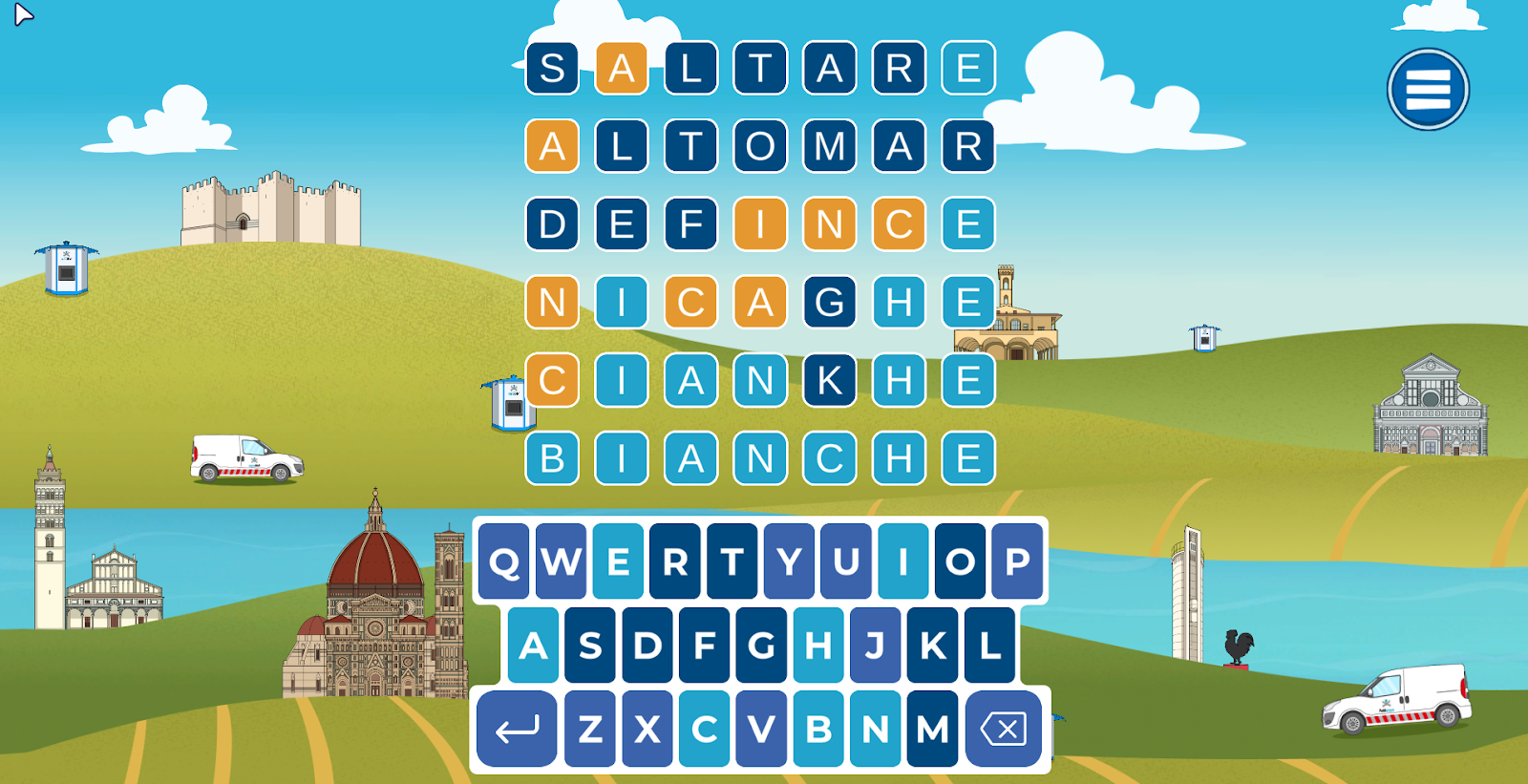Hit the letter J key
1528x784 pixels.
coord(875,646)
